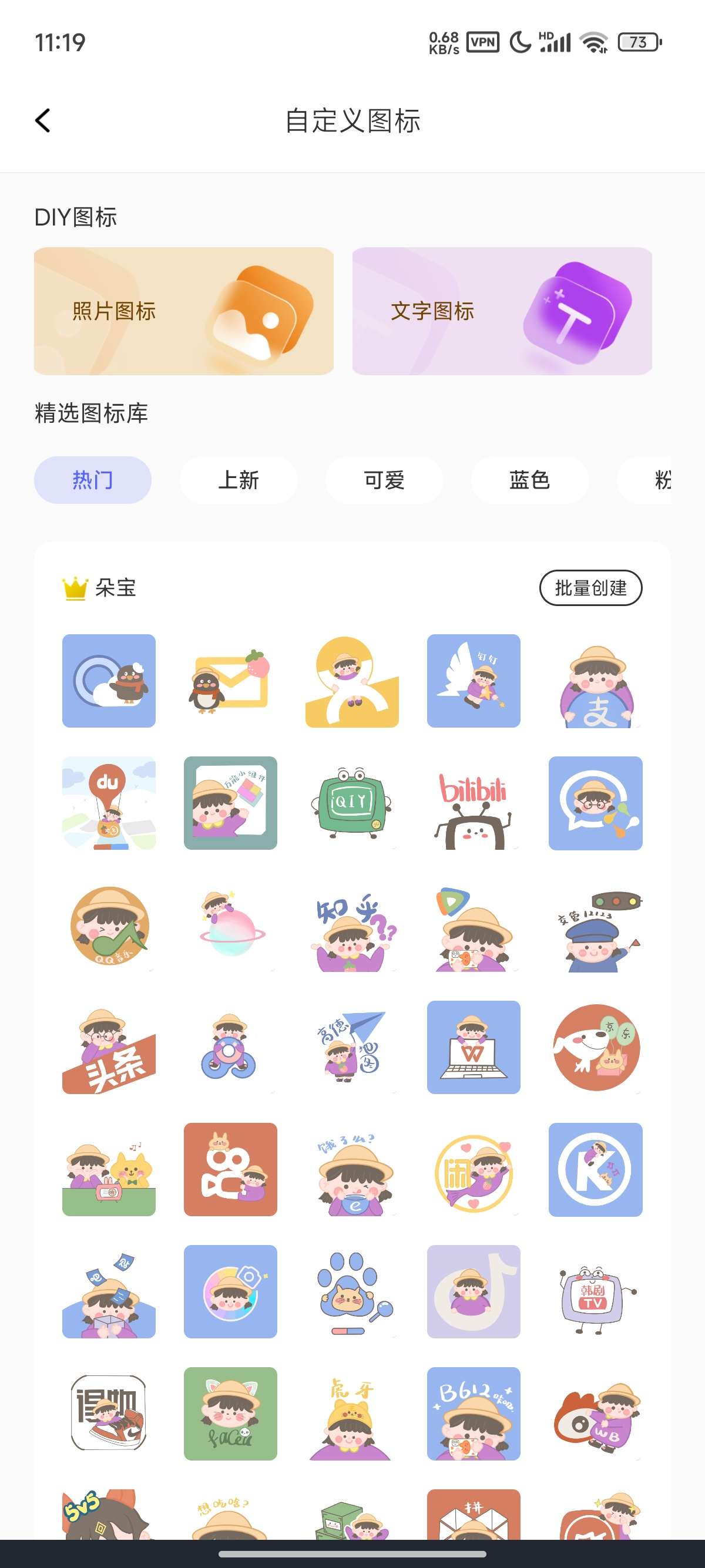Viewport: 705px width, 1568px height.
Task: Pick the 钉钉 wing icon
Action: point(473,681)
